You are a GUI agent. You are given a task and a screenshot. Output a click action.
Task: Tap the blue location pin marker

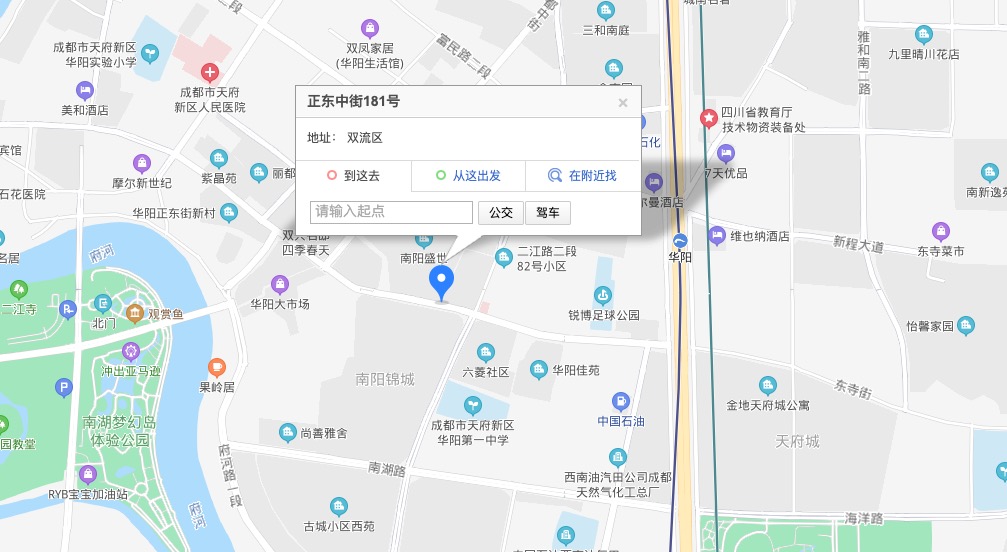[441, 282]
